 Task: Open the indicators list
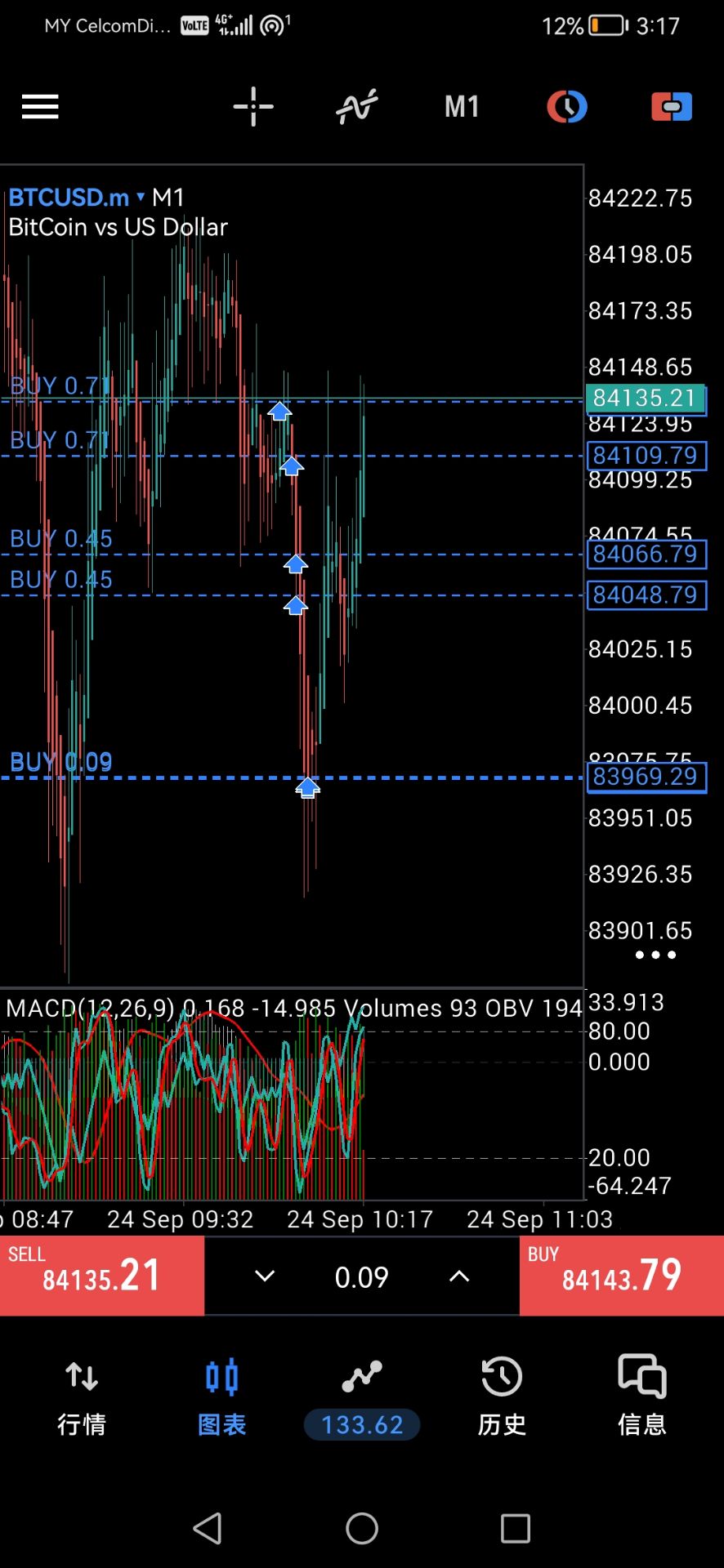coord(357,107)
